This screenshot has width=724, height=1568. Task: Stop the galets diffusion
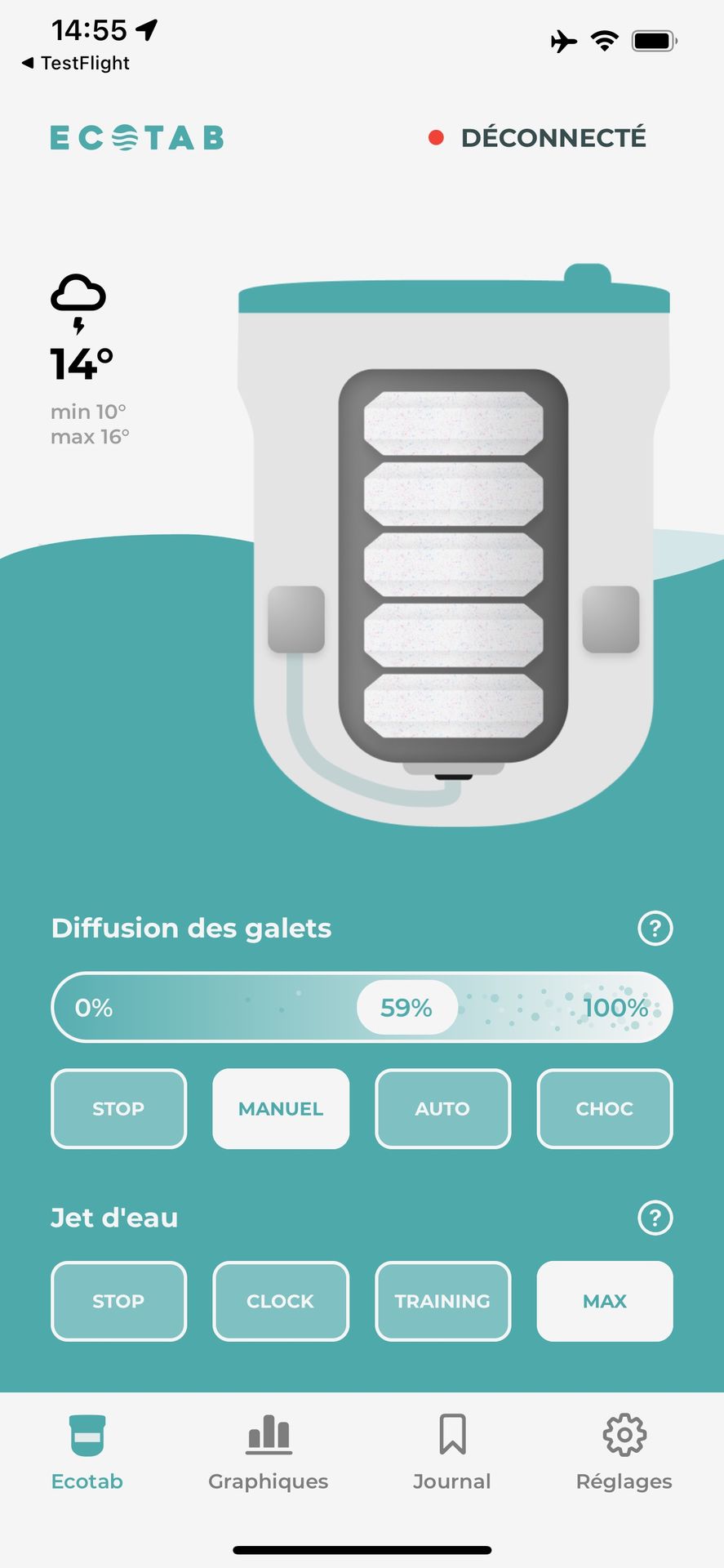[x=119, y=1108]
